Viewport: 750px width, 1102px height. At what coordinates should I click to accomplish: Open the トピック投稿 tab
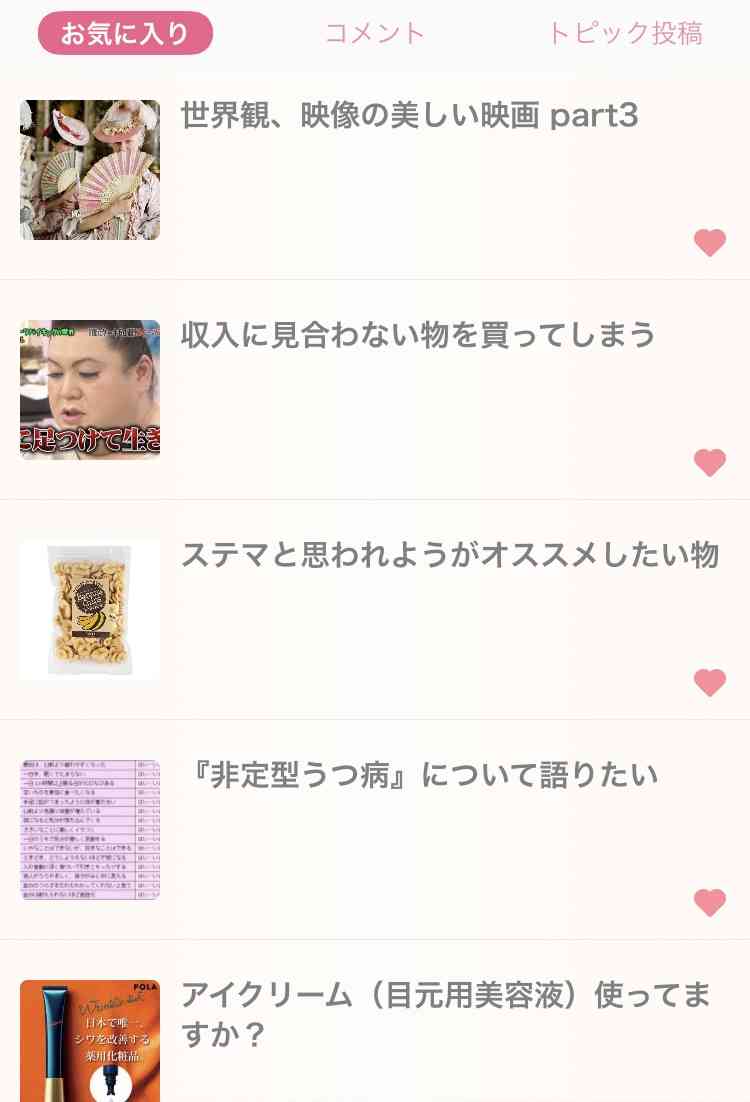626,33
